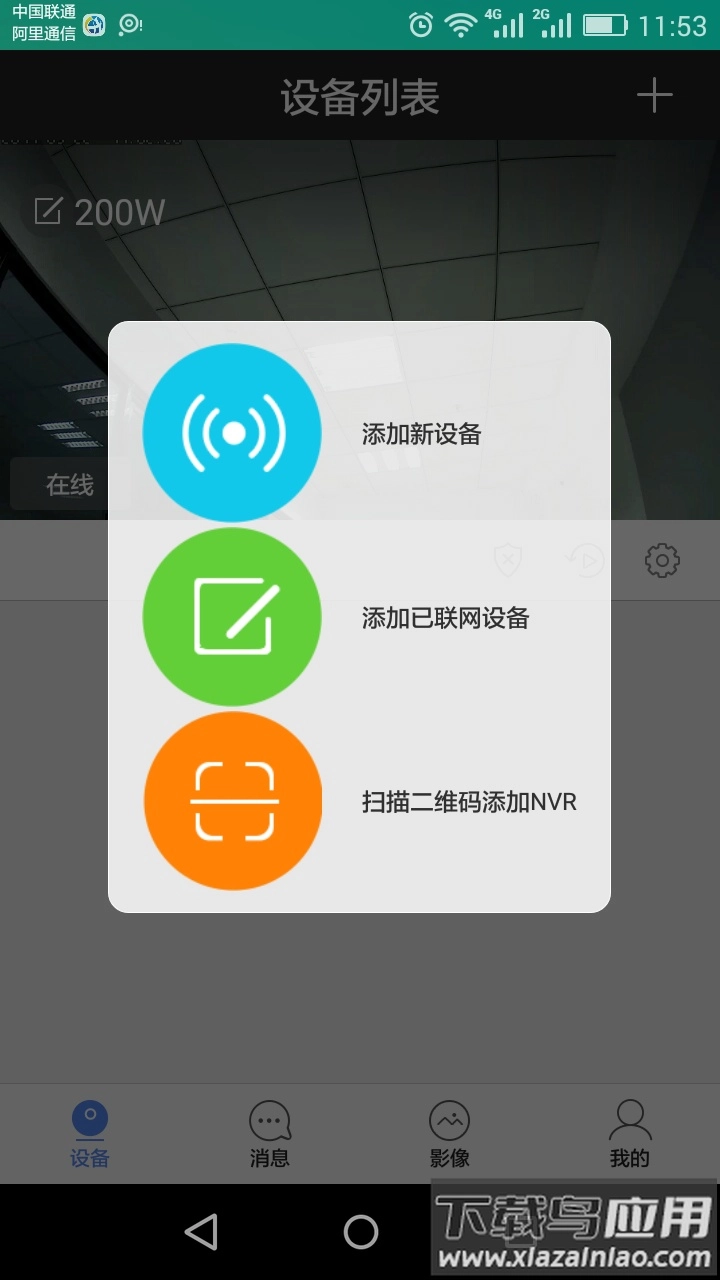Open the device settings gear
The image size is (720, 1280).
(662, 561)
